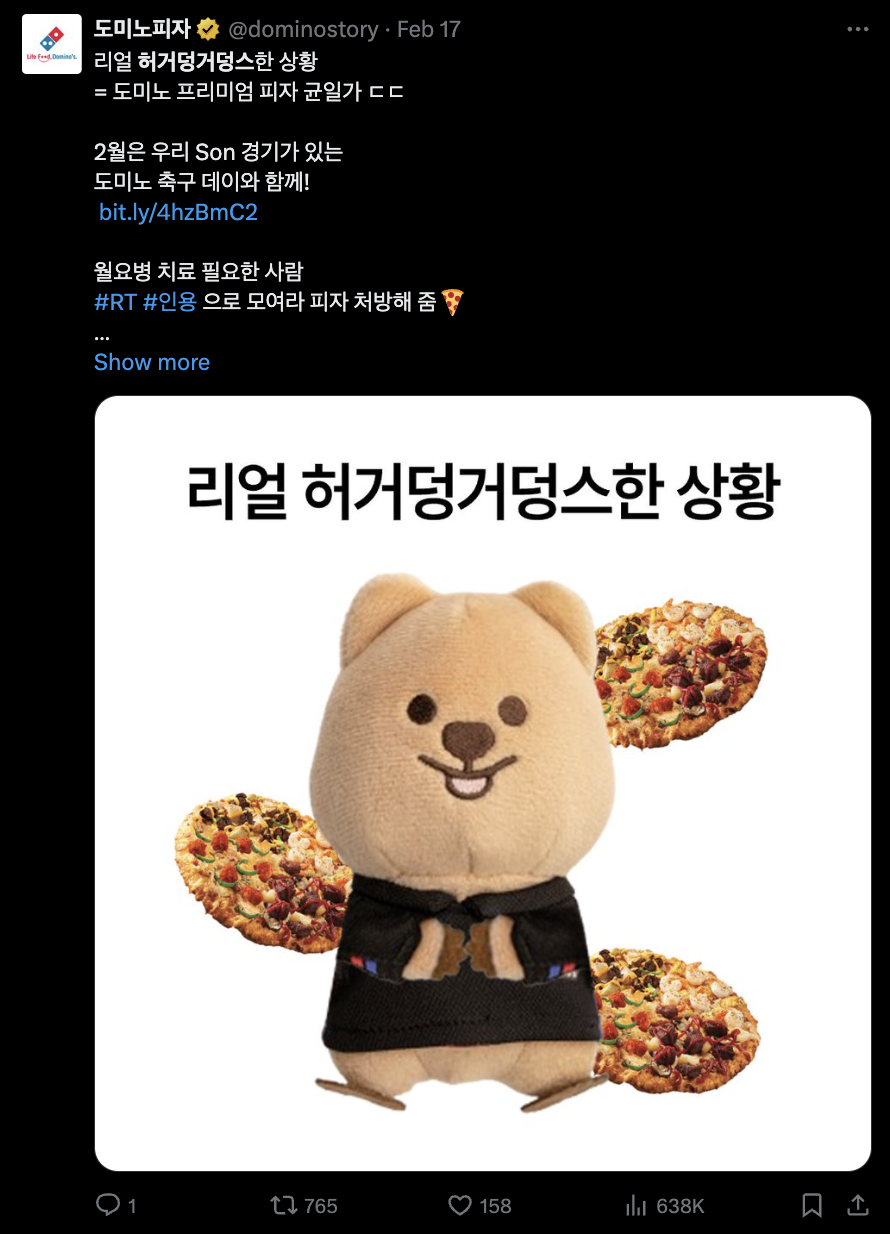Image resolution: width=890 pixels, height=1234 pixels.
Task: Open the #인용 hashtag
Action: pos(169,301)
